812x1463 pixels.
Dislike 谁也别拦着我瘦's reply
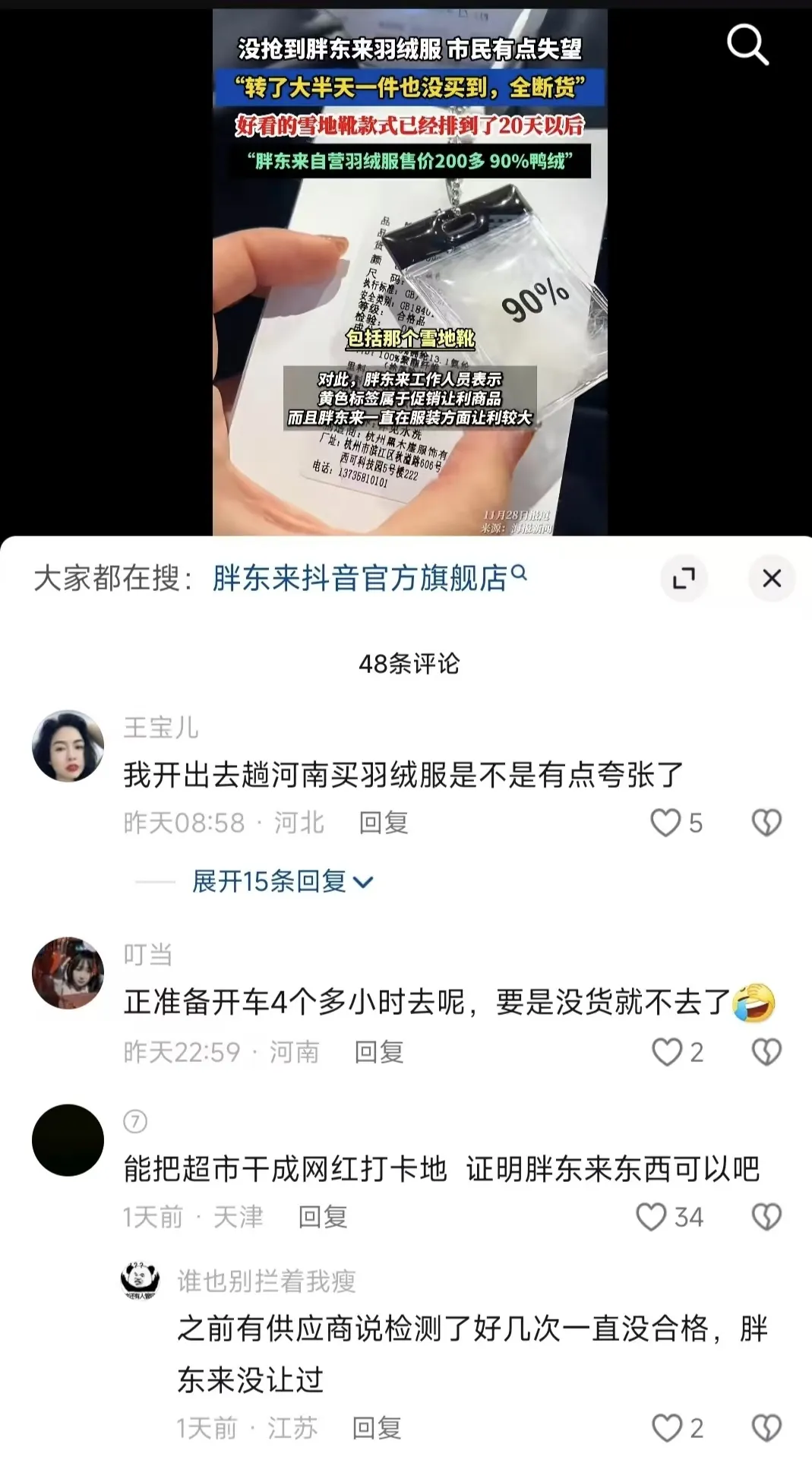766,1428
